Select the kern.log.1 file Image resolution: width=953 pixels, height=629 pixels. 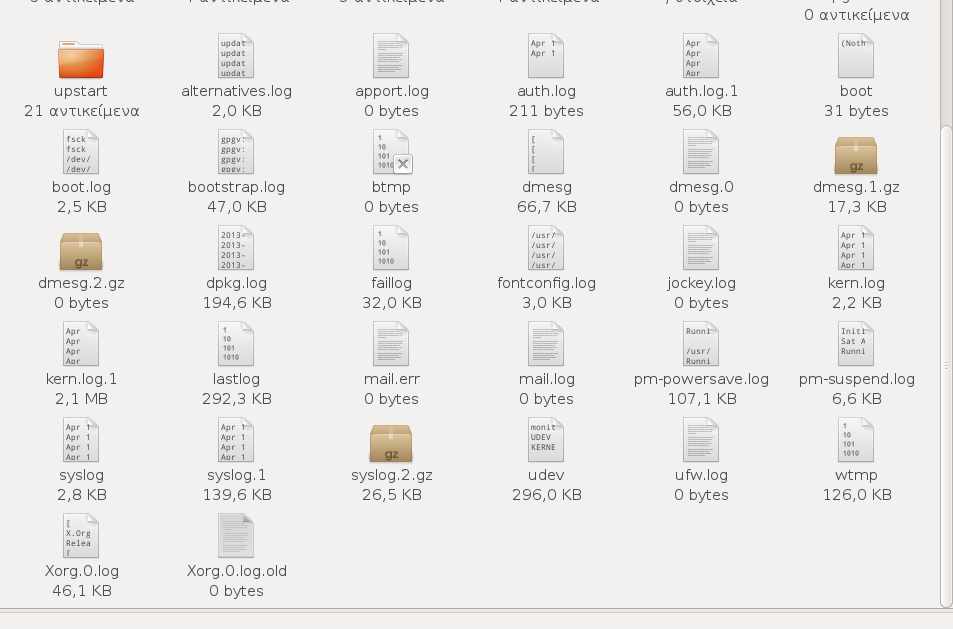(81, 345)
